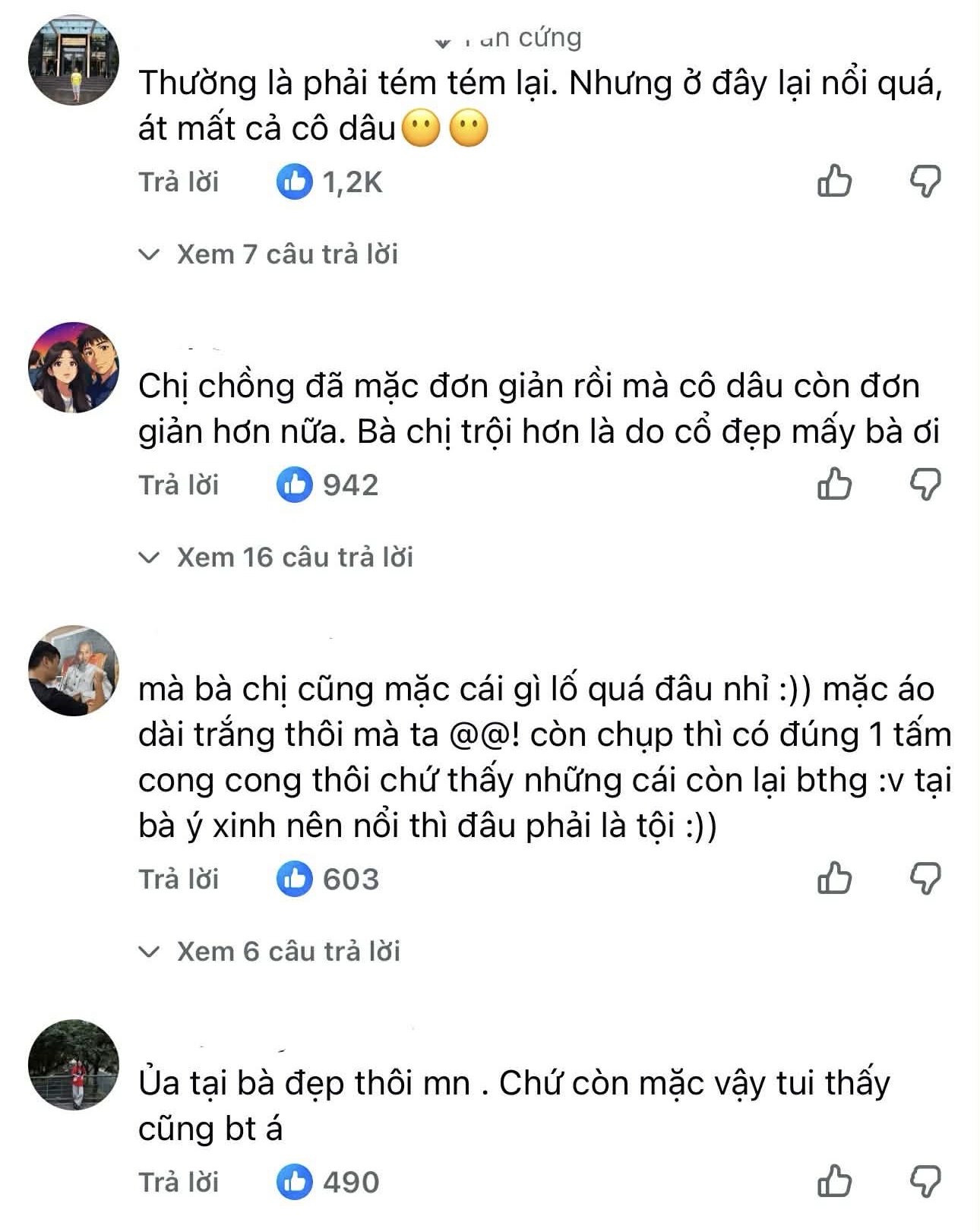Click the thumbs-down icon on the last comment
Viewport: 980px width, 1232px height.
925,1180
